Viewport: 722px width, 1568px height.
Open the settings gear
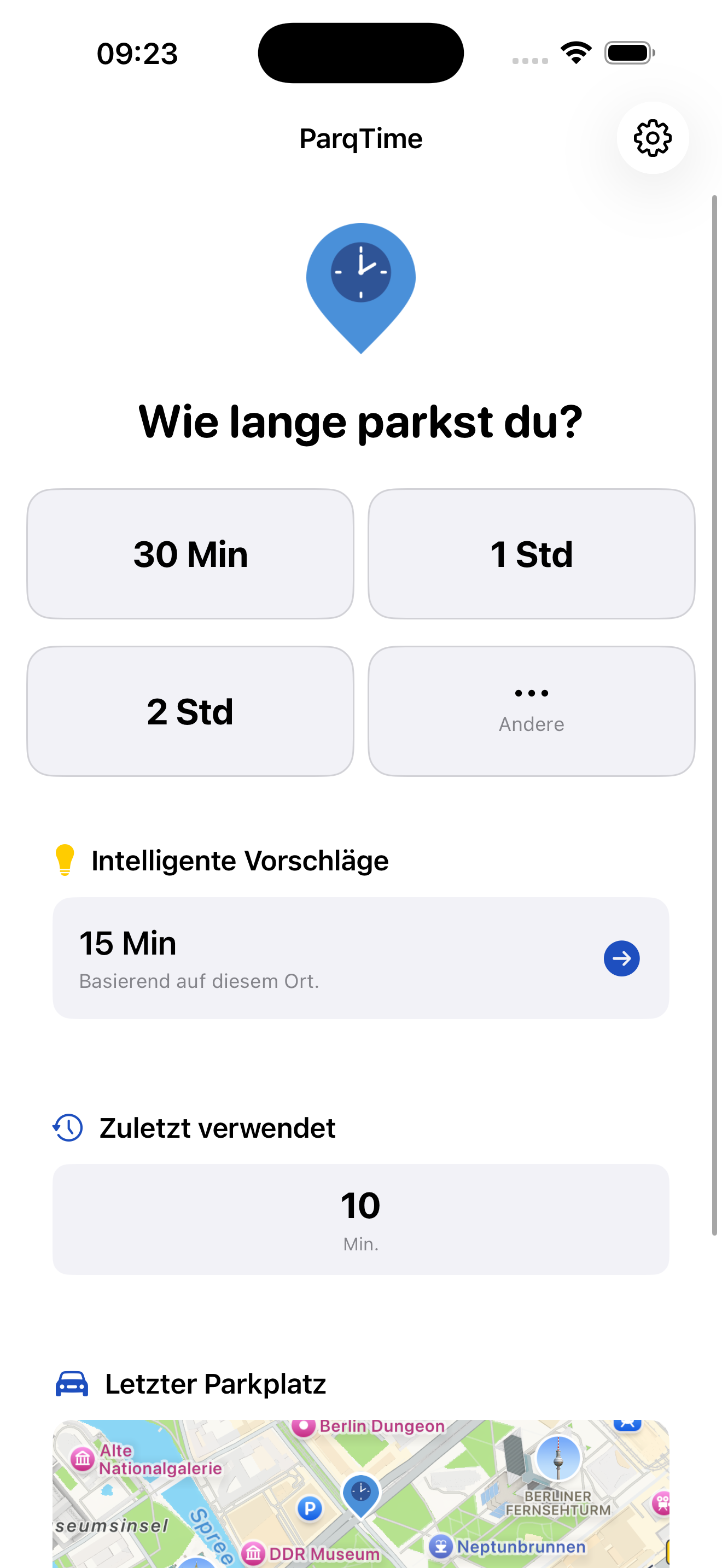point(652,138)
